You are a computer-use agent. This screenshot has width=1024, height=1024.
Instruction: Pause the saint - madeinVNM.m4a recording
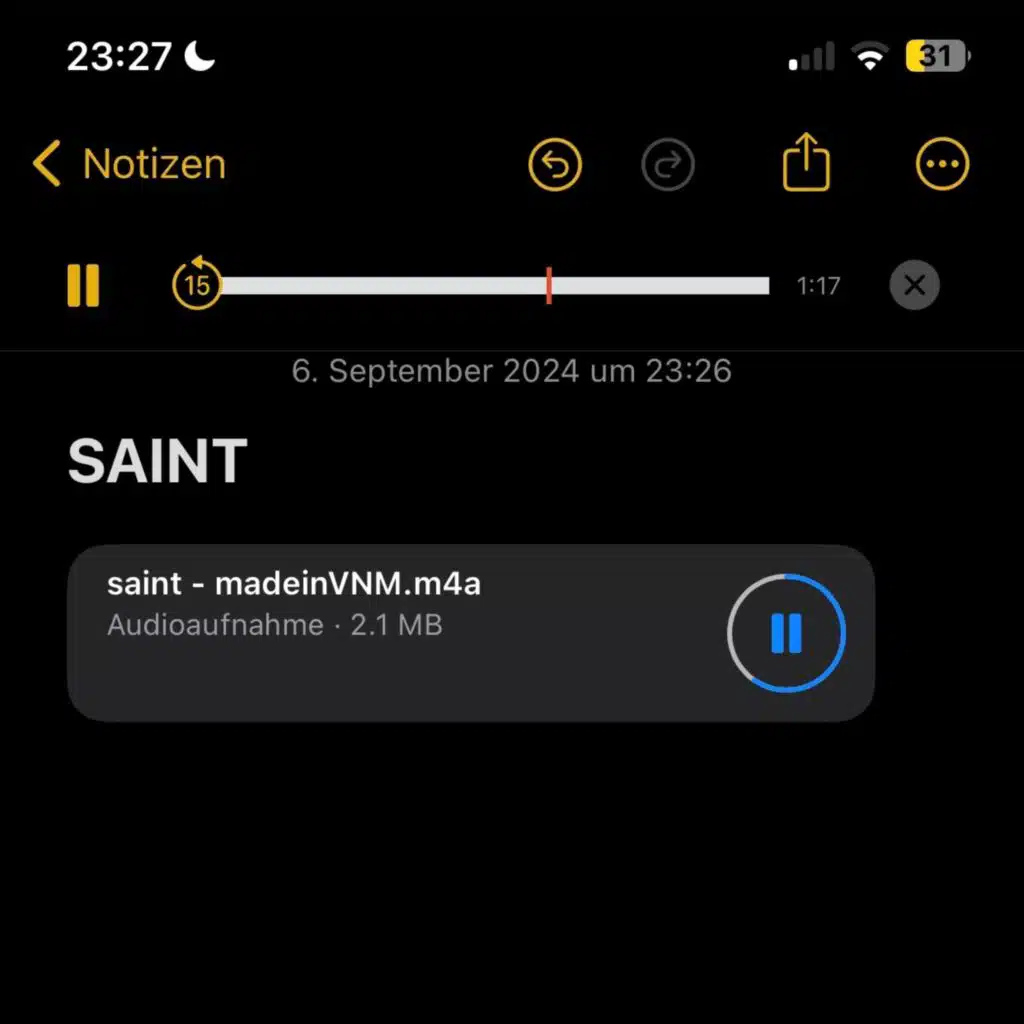point(786,633)
